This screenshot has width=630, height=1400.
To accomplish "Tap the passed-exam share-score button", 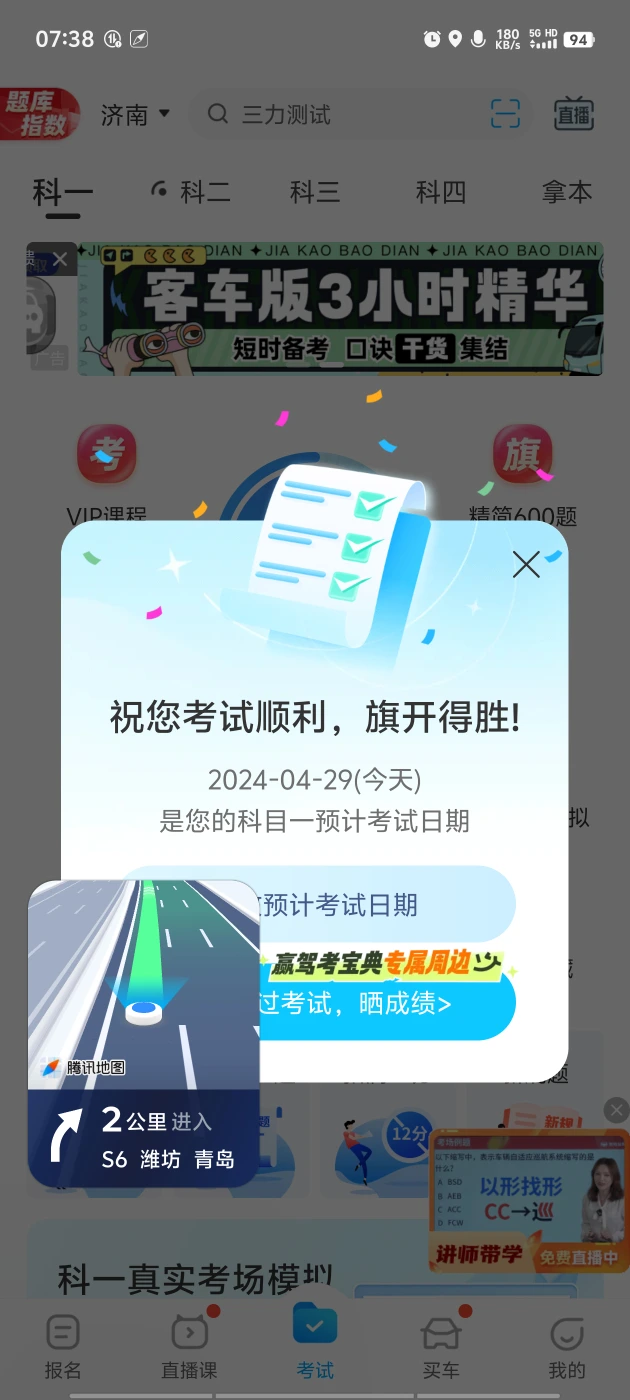I will (317, 1003).
